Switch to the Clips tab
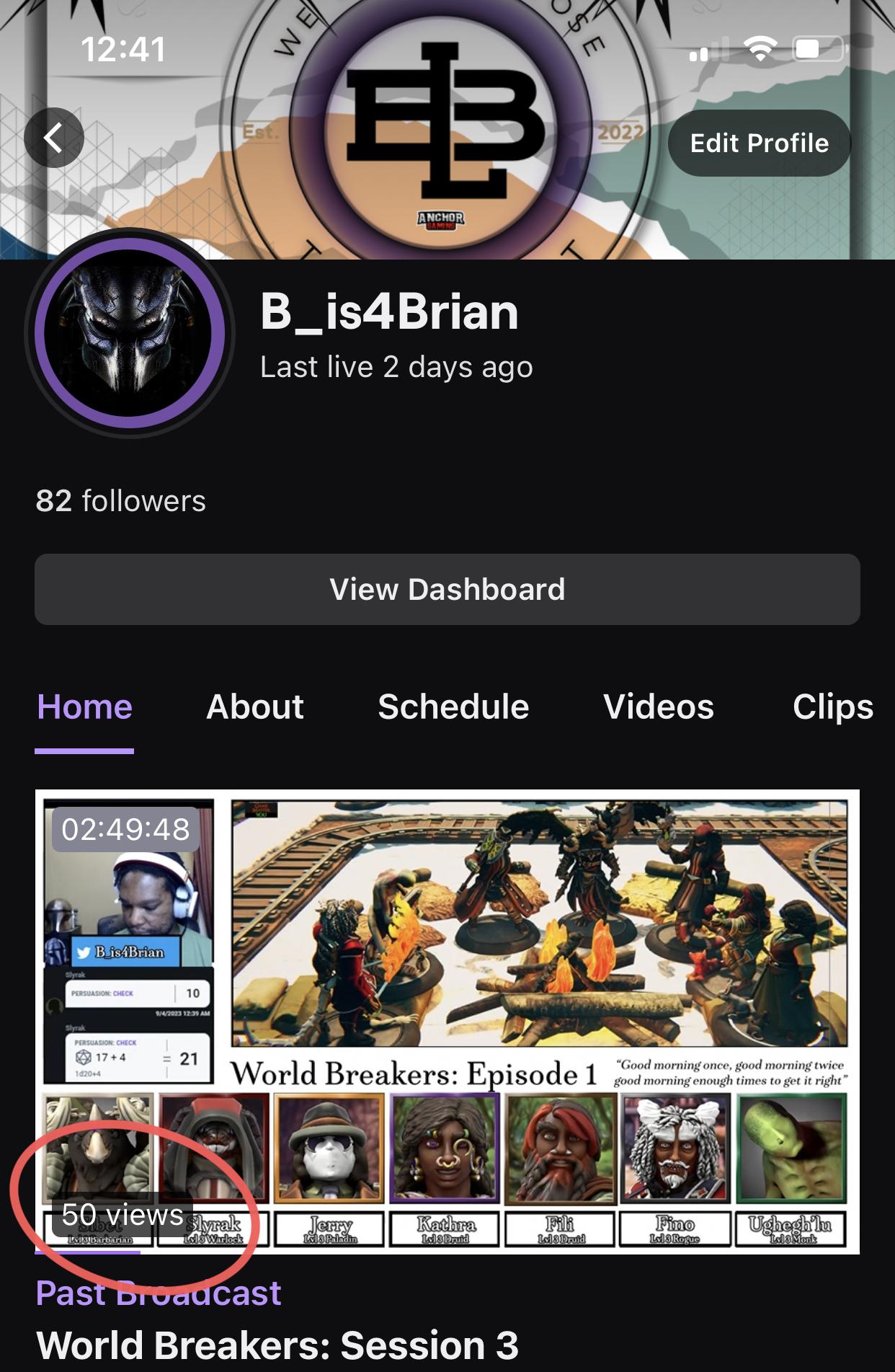The image size is (895, 1372). click(x=832, y=707)
